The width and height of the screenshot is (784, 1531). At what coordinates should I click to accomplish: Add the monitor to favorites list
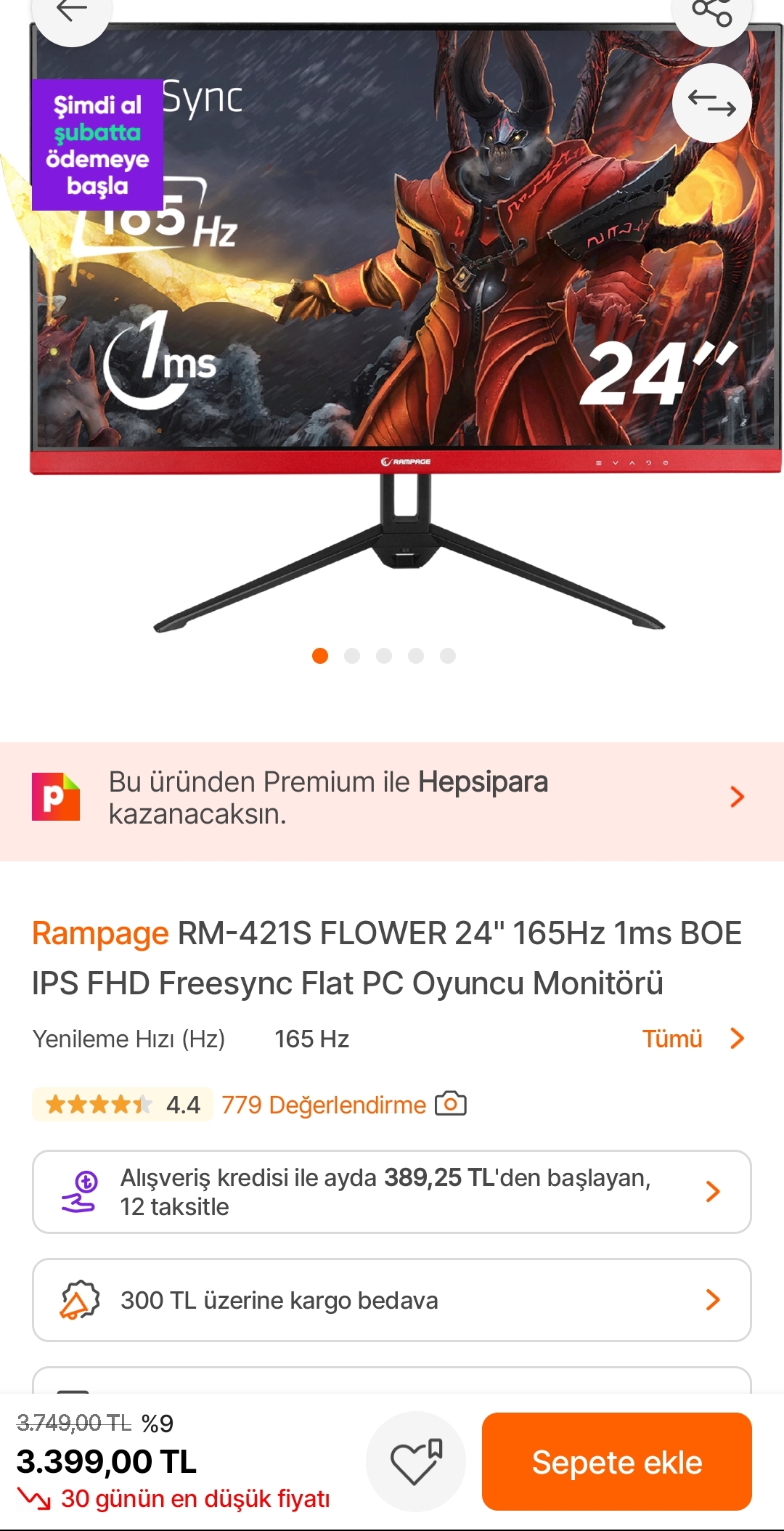tap(416, 1461)
